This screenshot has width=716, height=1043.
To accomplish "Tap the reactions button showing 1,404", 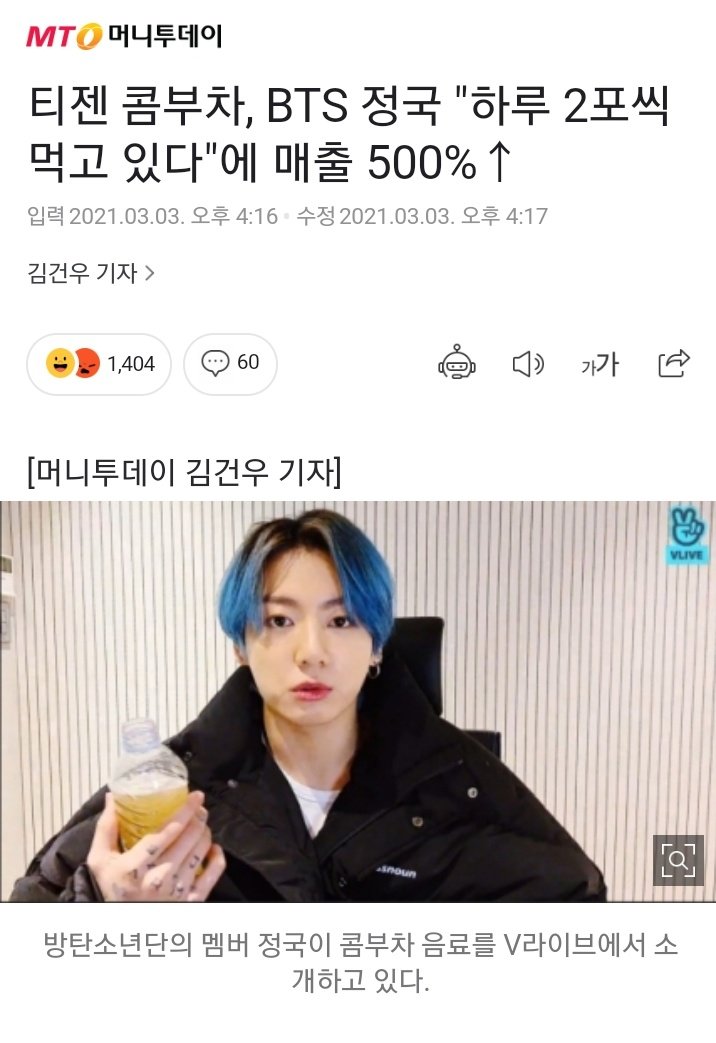I will [100, 363].
